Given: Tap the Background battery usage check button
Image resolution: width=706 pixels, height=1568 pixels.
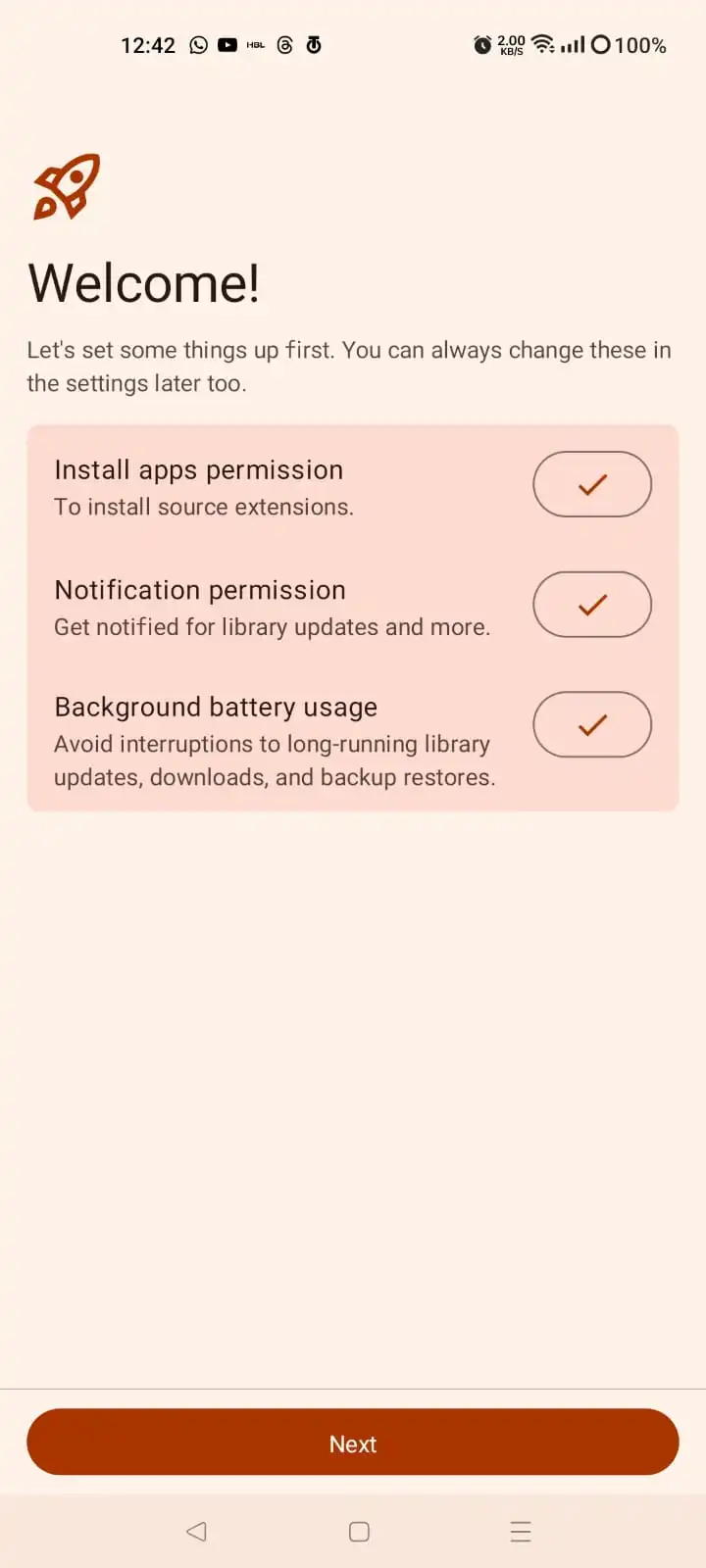Looking at the screenshot, I should (592, 725).
